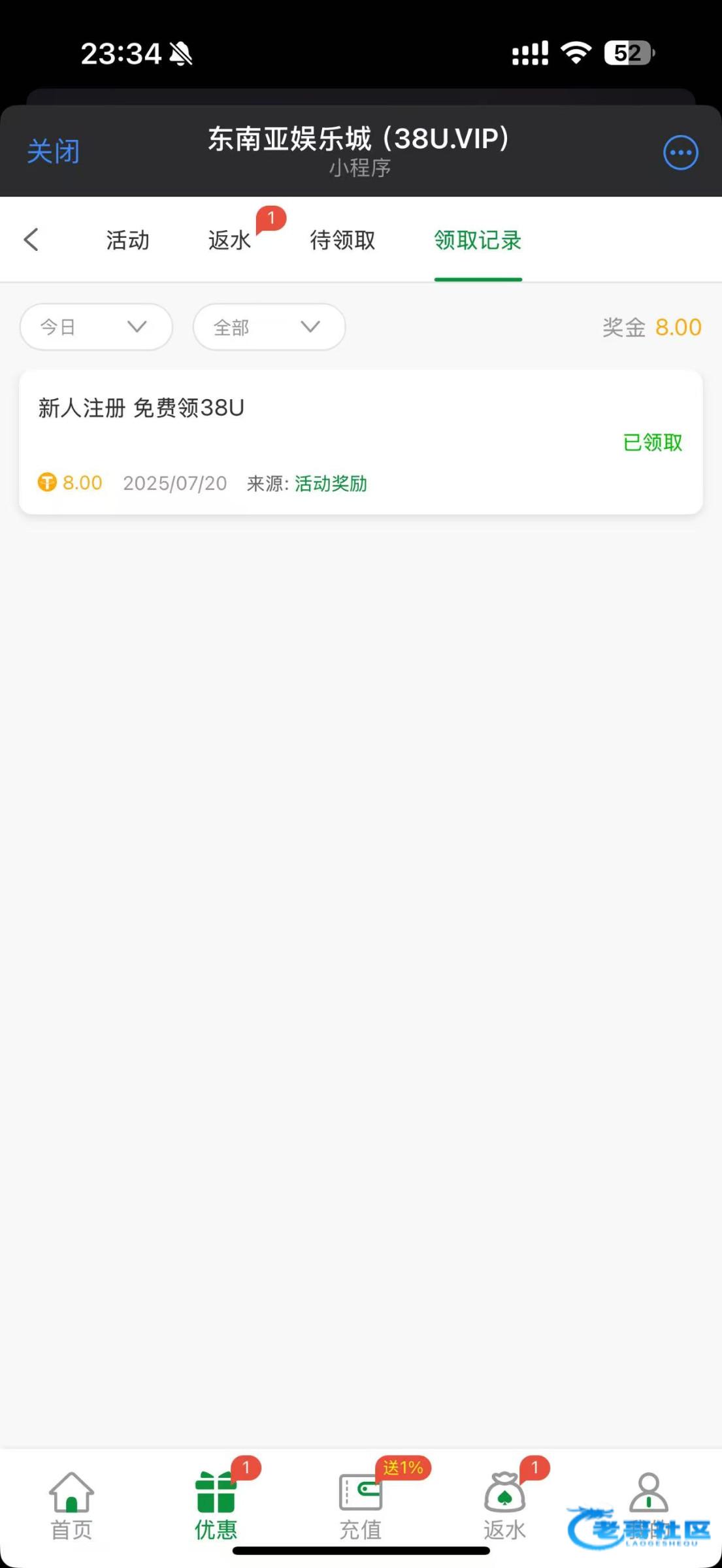Switch to the 返水 top tab
722x1568 pixels.
229,240
